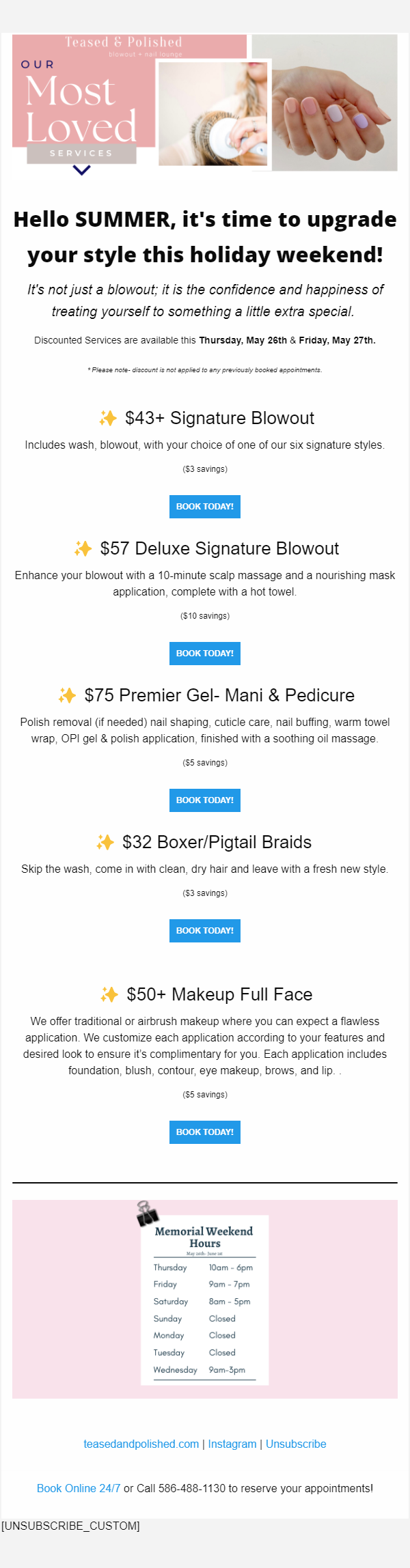Book the $32 Boxer/Pigtail Braids
The image size is (410, 1568).
tap(204, 931)
